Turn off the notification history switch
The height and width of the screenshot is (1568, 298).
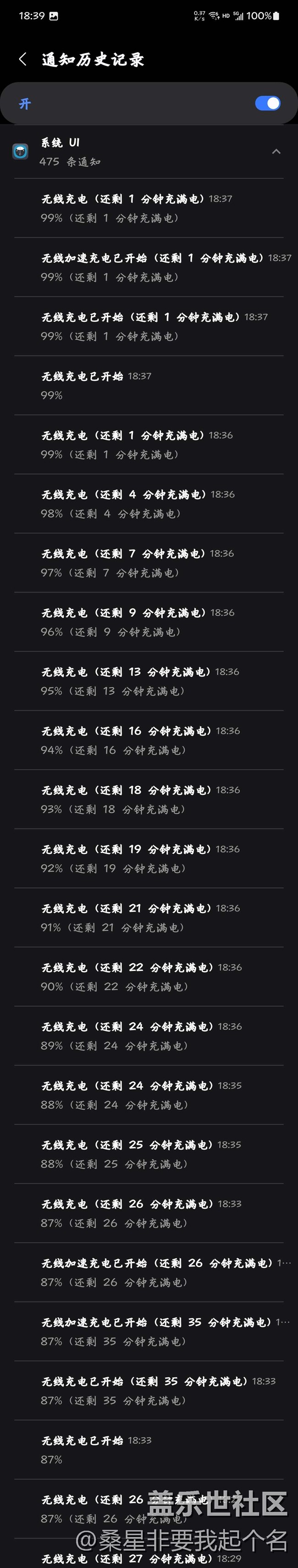(268, 103)
